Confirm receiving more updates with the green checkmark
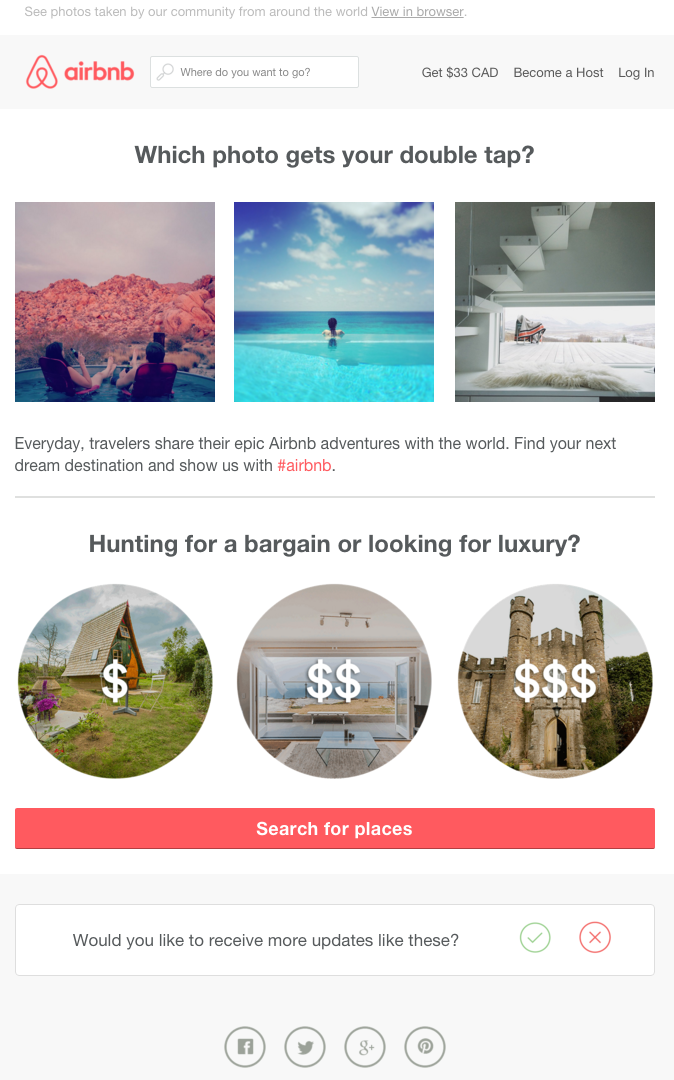This screenshot has height=1080, width=674. [x=535, y=937]
